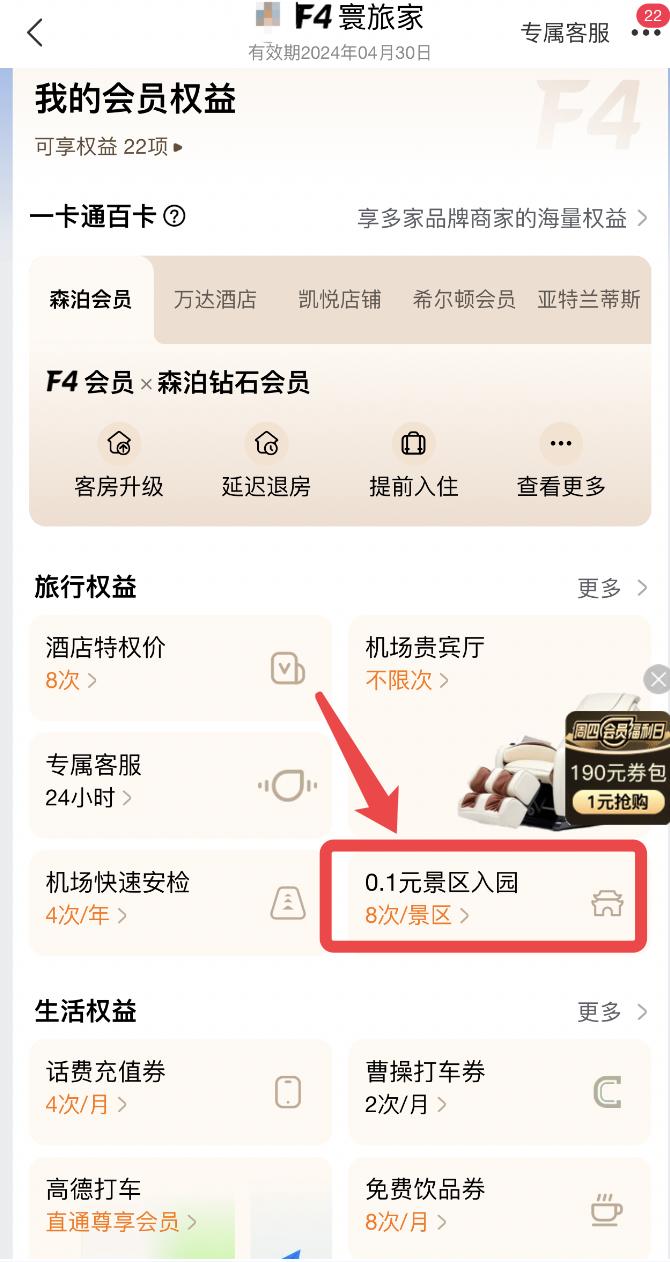Switch to the 希尔顿会员 tab
Screen dimensions: 670x1262
(464, 299)
